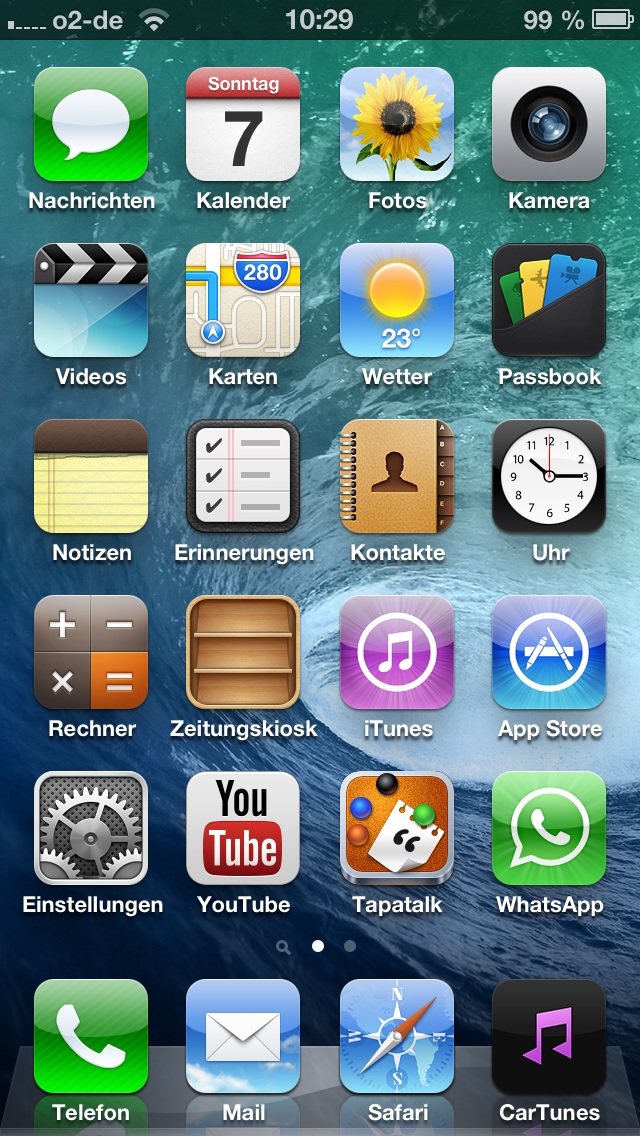The height and width of the screenshot is (1136, 640).
Task: Open Einstellungen
Action: [x=91, y=828]
